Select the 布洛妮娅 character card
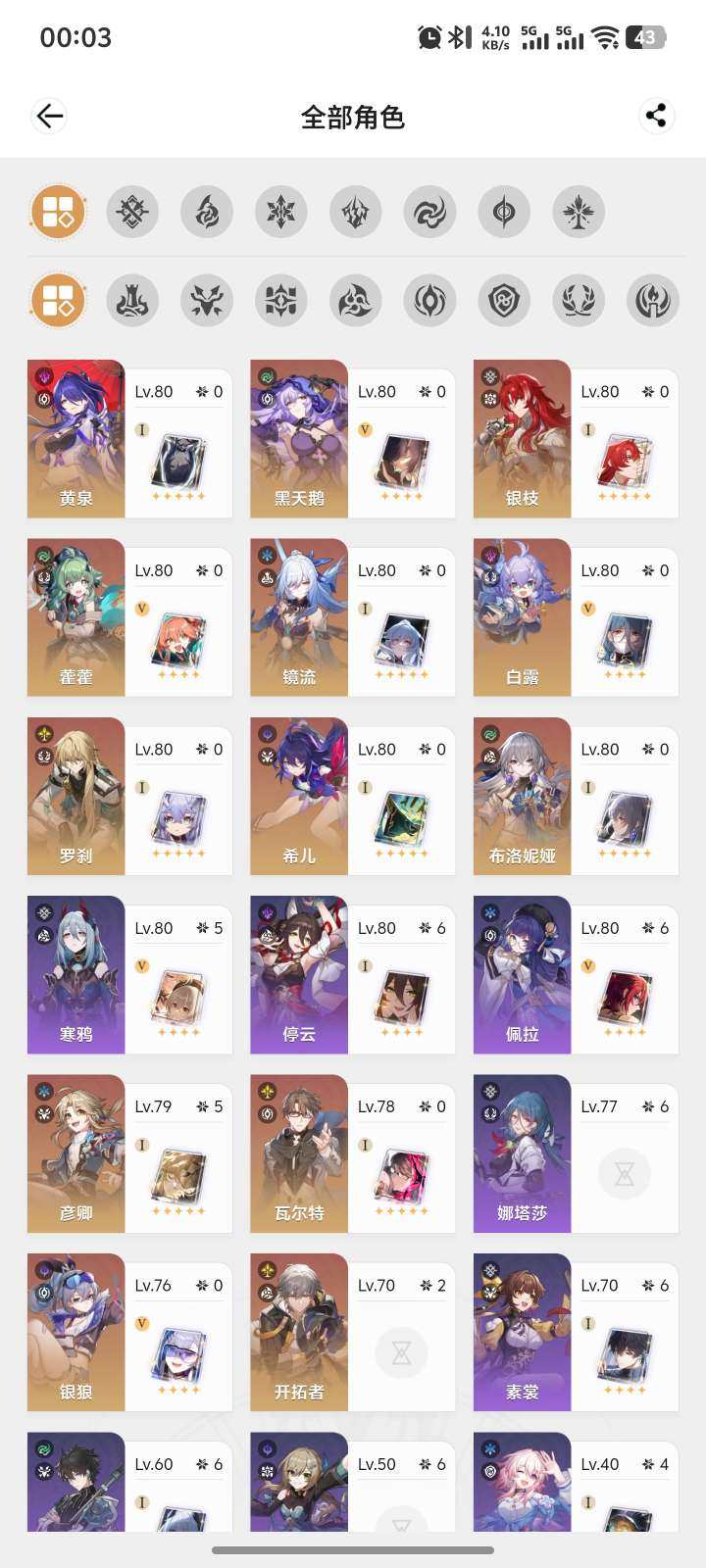The image size is (706, 1568). coord(576,796)
